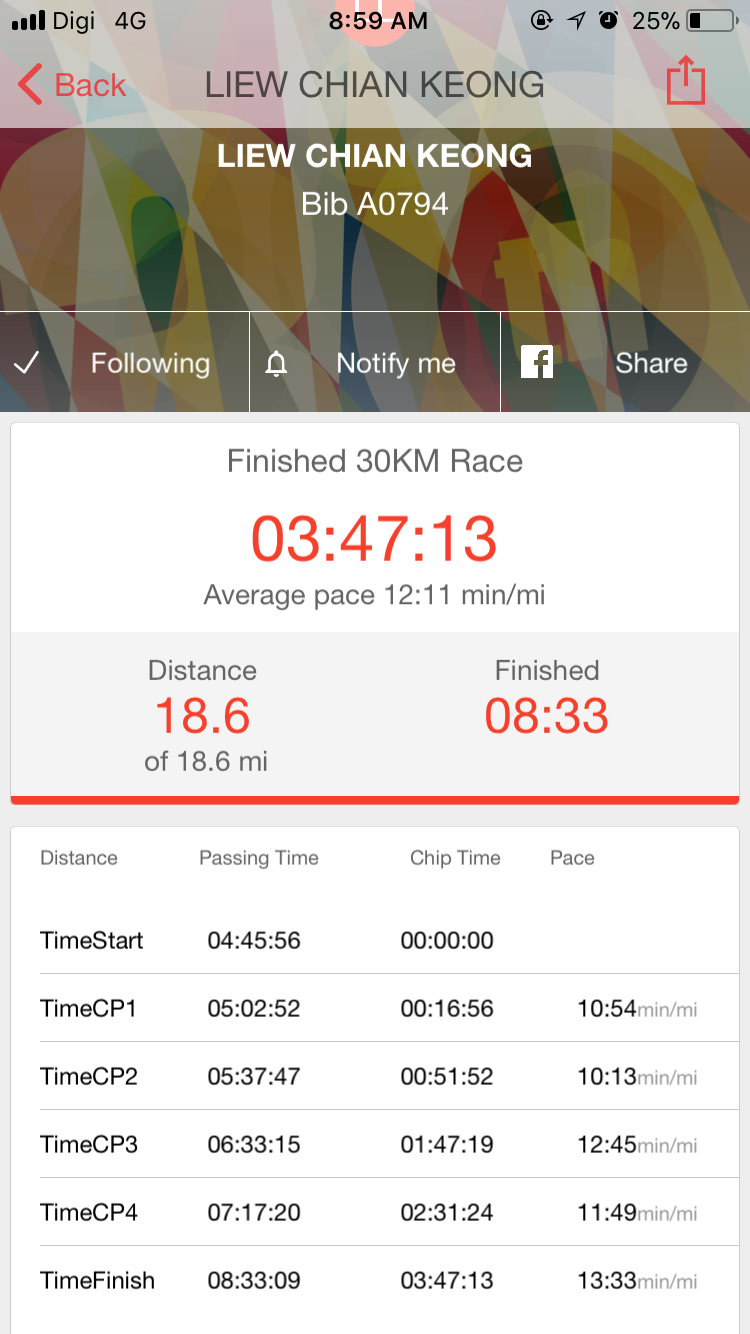
Task: Share result on Facebook
Action: coord(625,362)
